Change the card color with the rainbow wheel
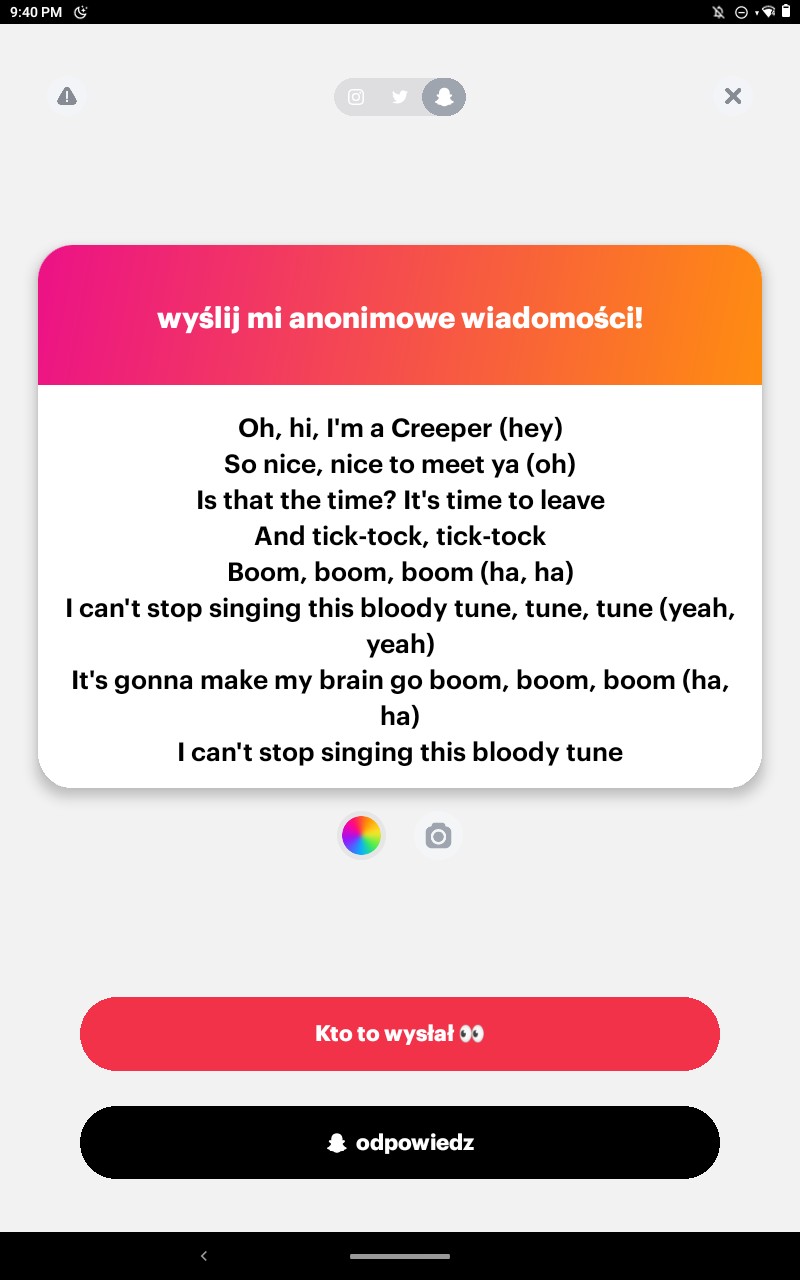The height and width of the screenshot is (1280, 800). pos(361,835)
